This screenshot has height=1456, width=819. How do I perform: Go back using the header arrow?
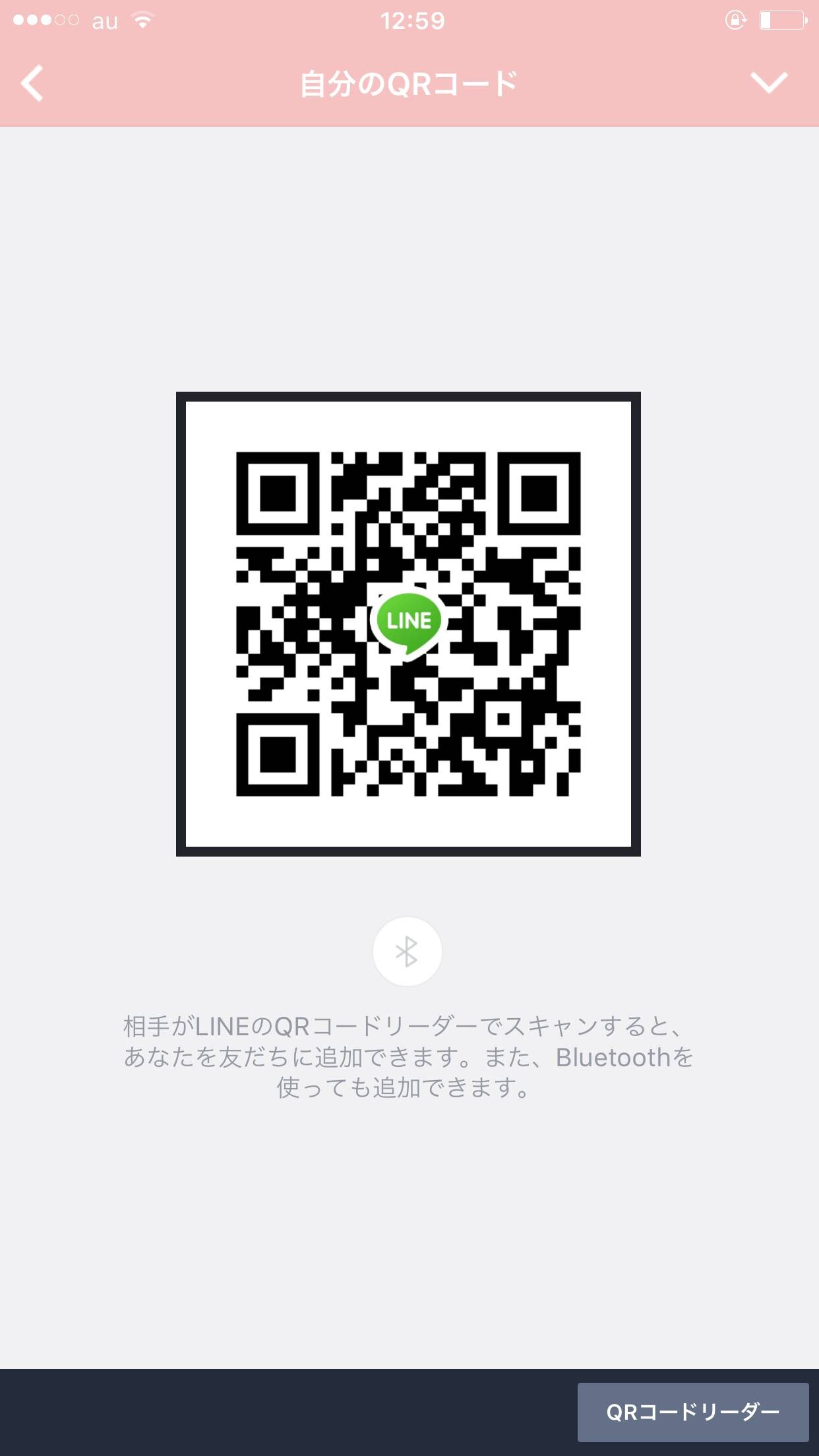point(32,83)
